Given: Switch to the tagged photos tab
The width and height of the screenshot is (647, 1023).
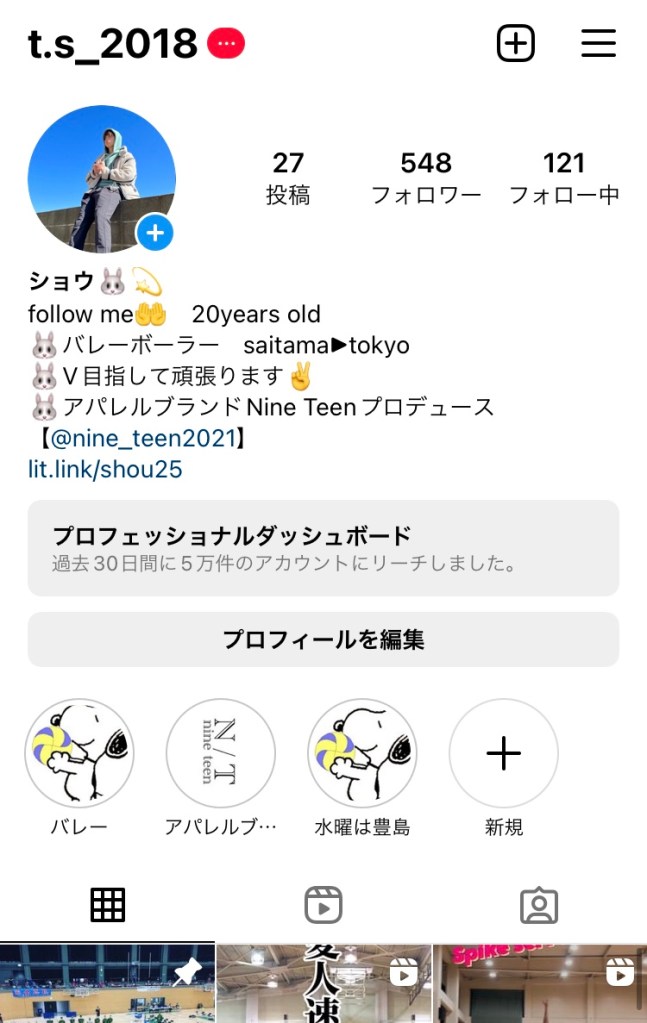Looking at the screenshot, I should click(539, 904).
